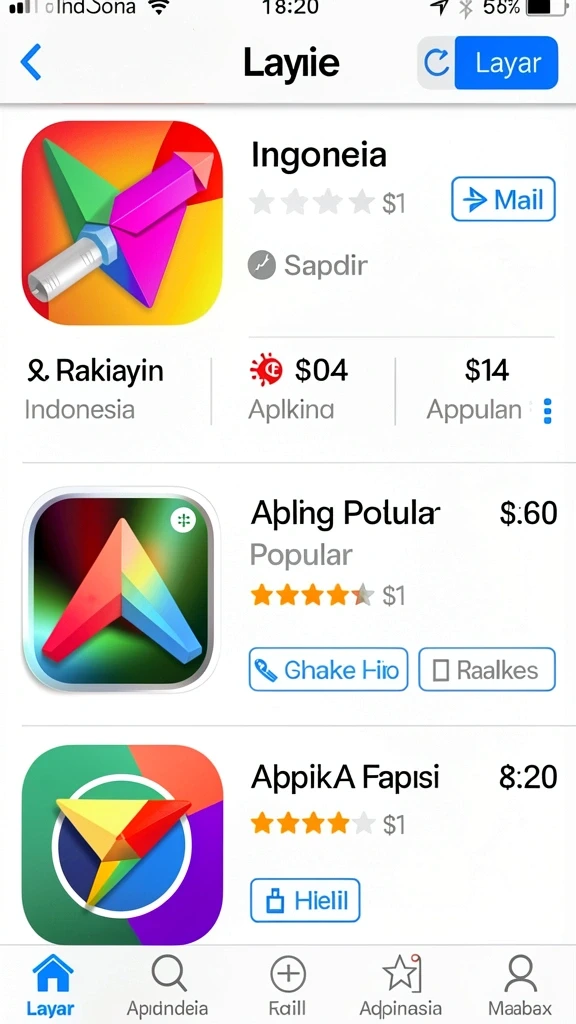This screenshot has width=576, height=1024.
Task: Tap the Mail button next to Ingoneia
Action: click(503, 199)
